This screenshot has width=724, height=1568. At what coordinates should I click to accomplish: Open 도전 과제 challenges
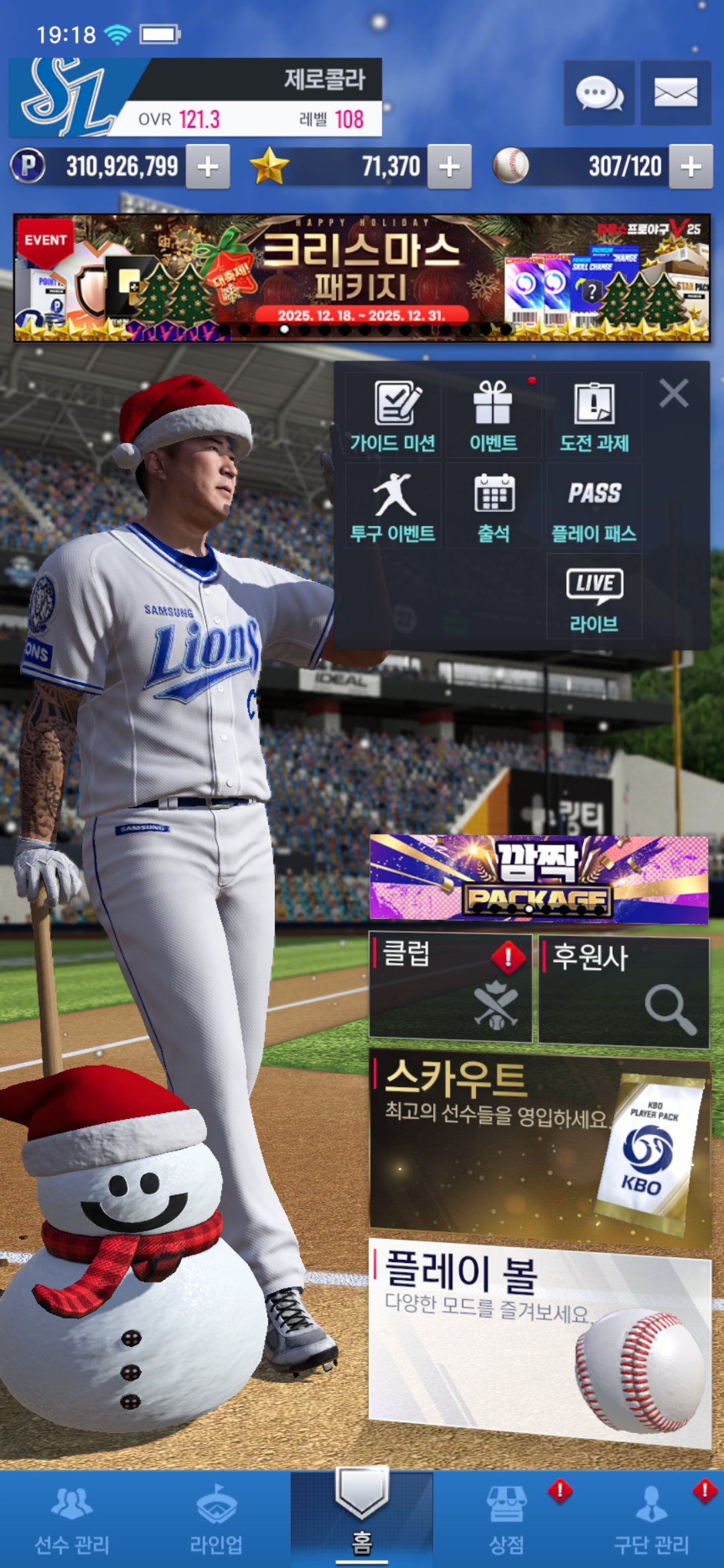click(x=594, y=415)
